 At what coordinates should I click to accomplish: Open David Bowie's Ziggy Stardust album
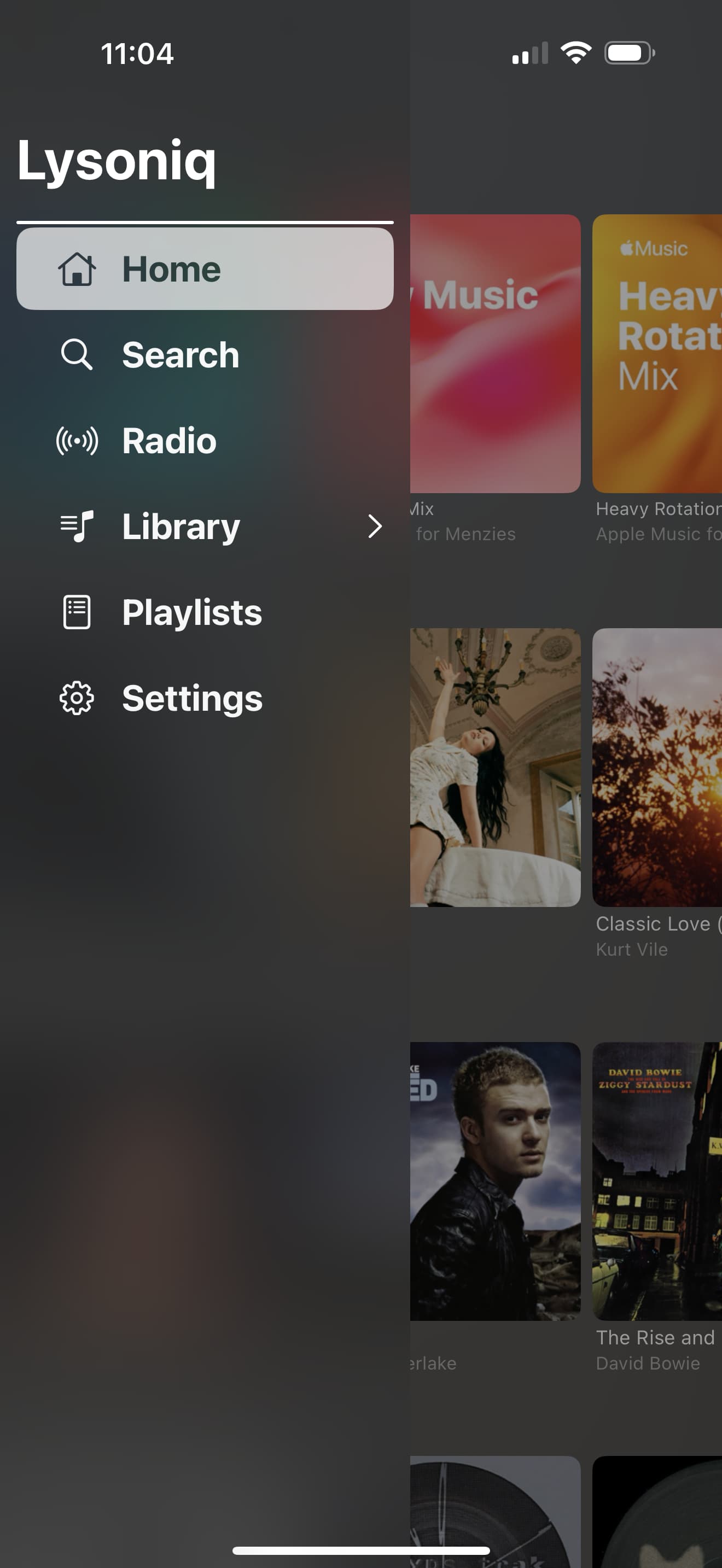(x=657, y=1181)
